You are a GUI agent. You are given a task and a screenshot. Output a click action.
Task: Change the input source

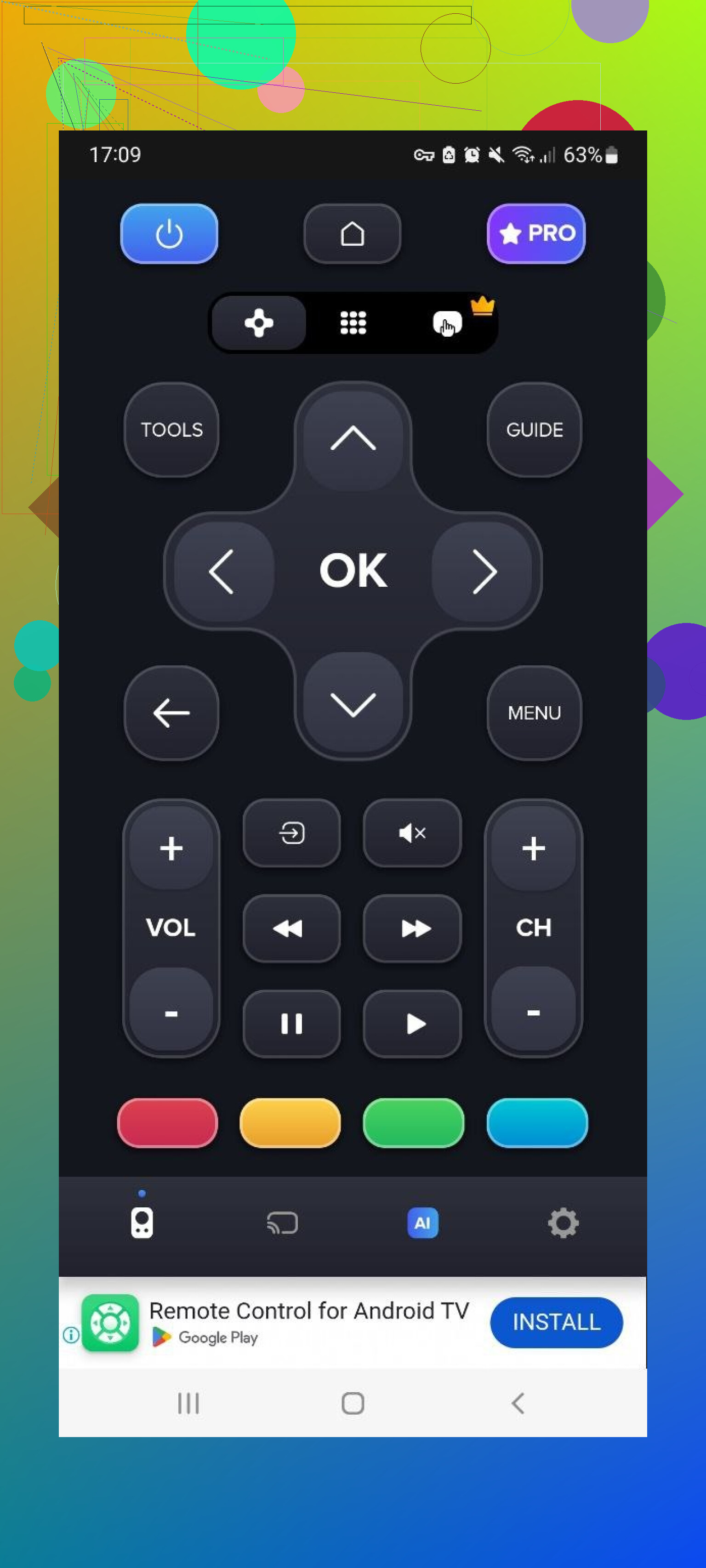(291, 832)
